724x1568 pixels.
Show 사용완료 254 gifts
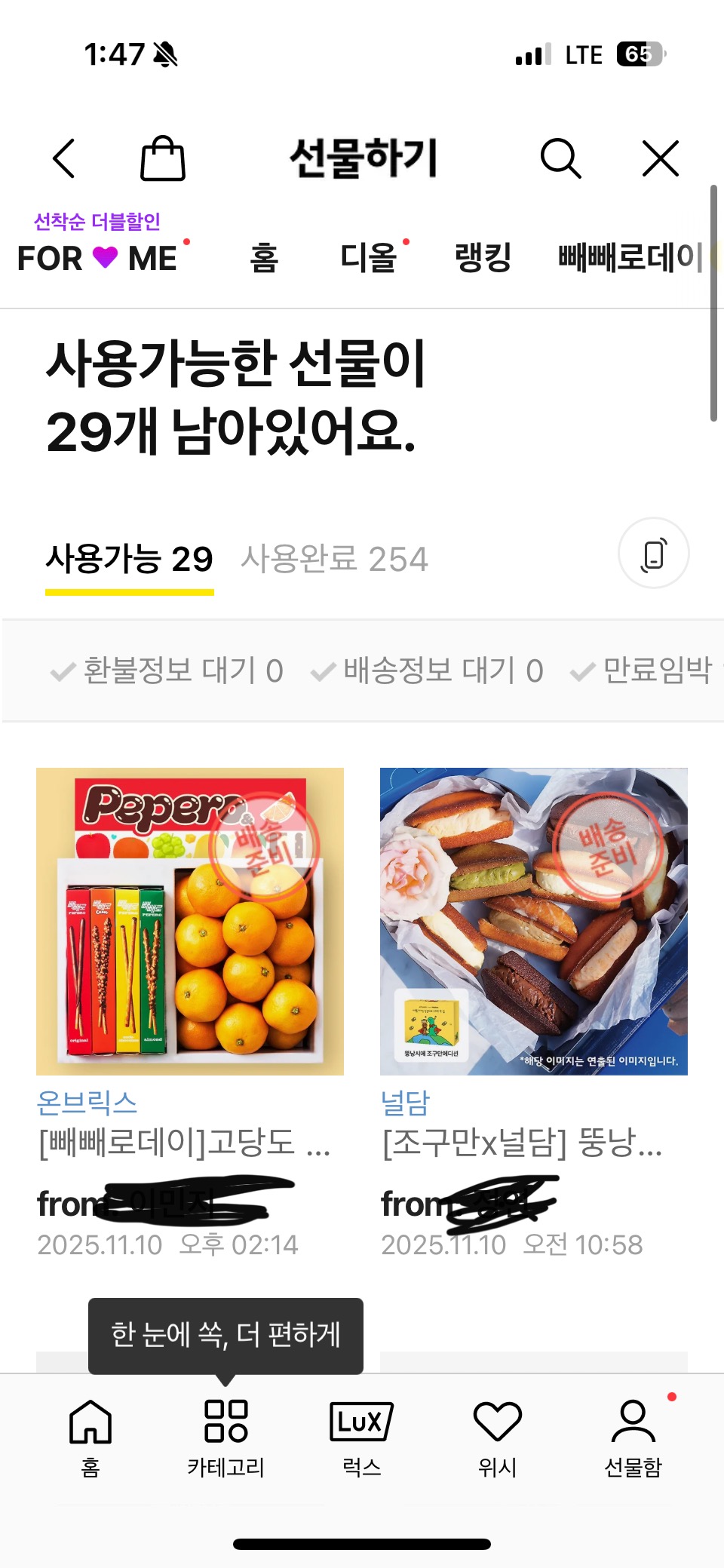pyautogui.click(x=334, y=560)
